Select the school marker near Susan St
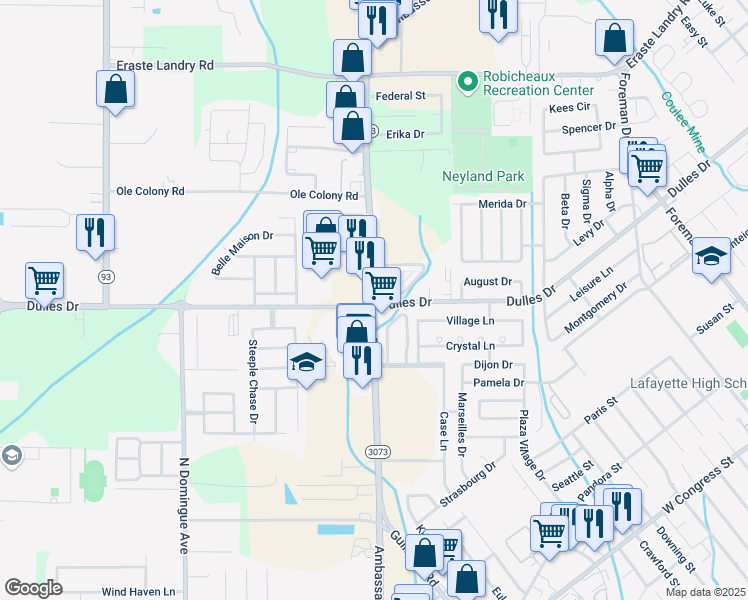748x600 pixels. [711, 256]
